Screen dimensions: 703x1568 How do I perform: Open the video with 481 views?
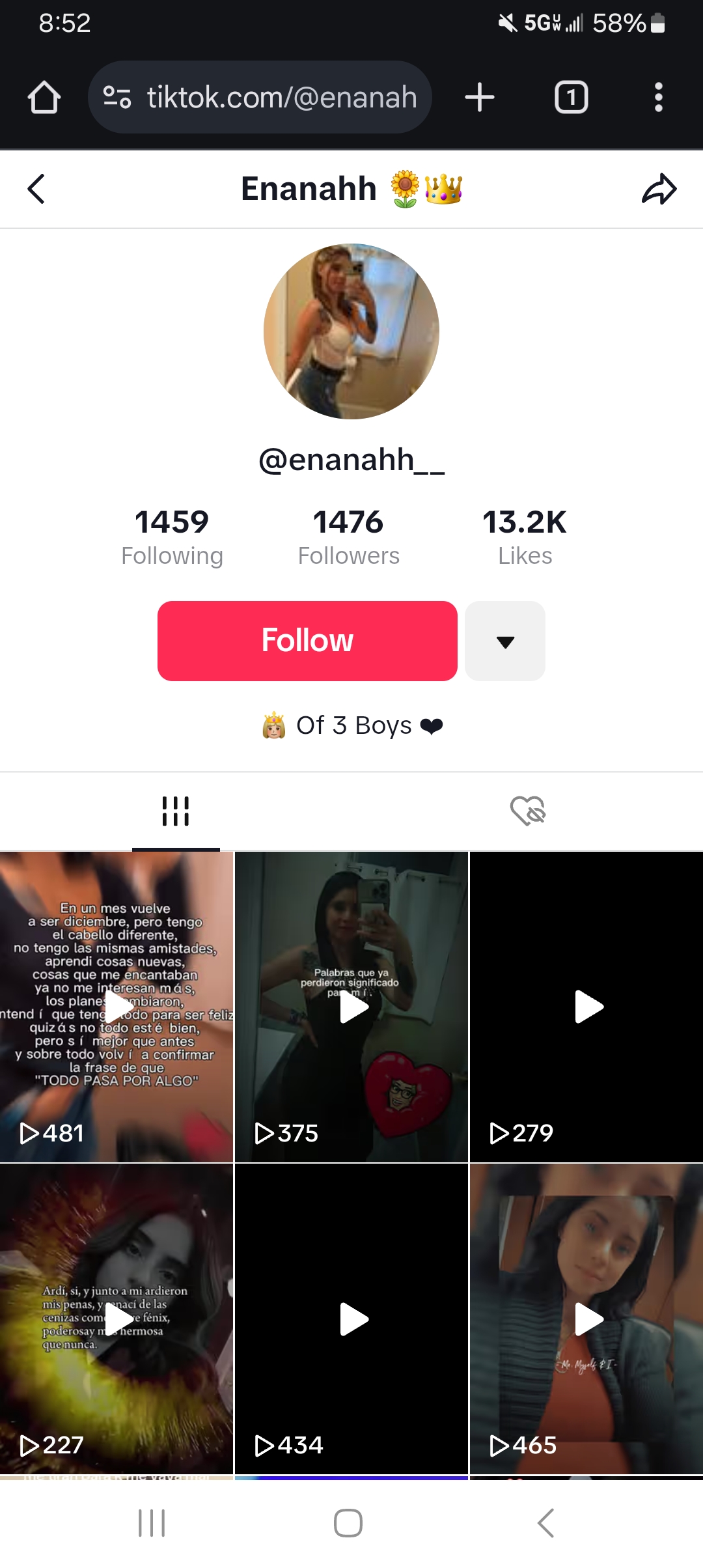pyautogui.click(x=117, y=1007)
